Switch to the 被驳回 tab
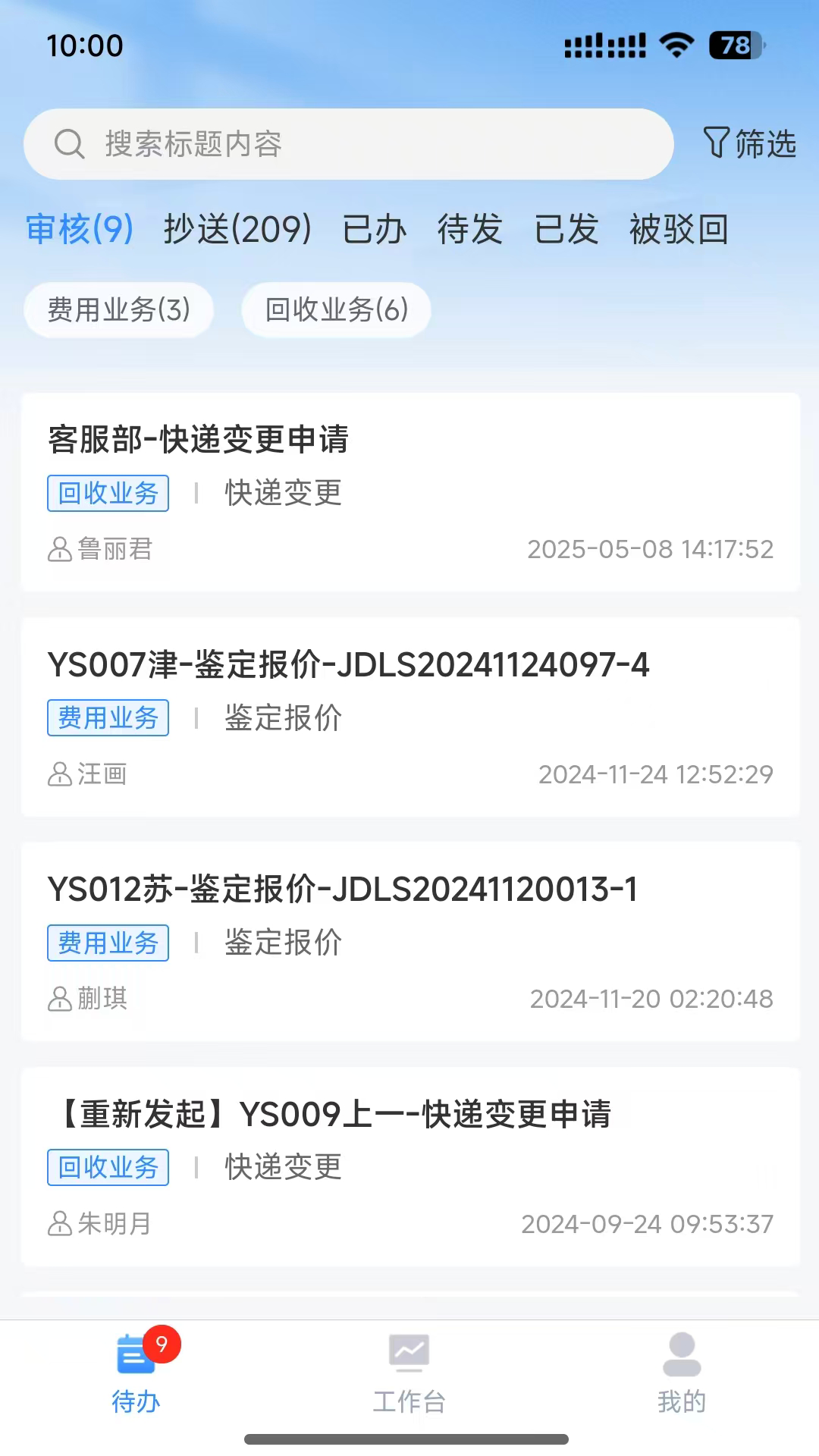 (678, 230)
